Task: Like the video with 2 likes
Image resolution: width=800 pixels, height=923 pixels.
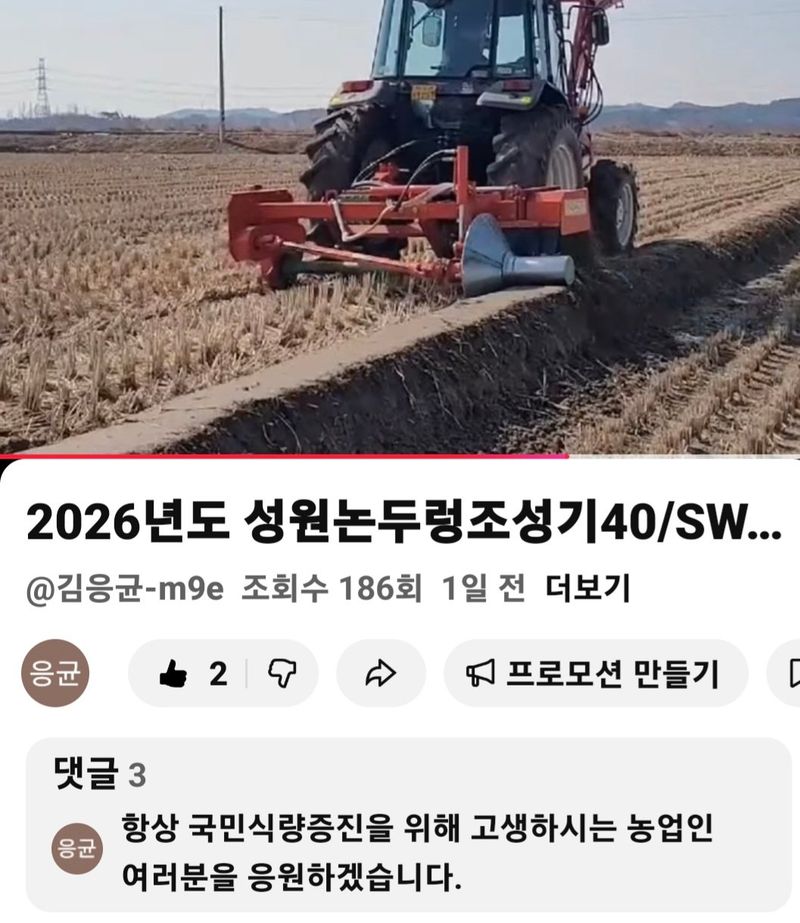Action: [x=190, y=674]
